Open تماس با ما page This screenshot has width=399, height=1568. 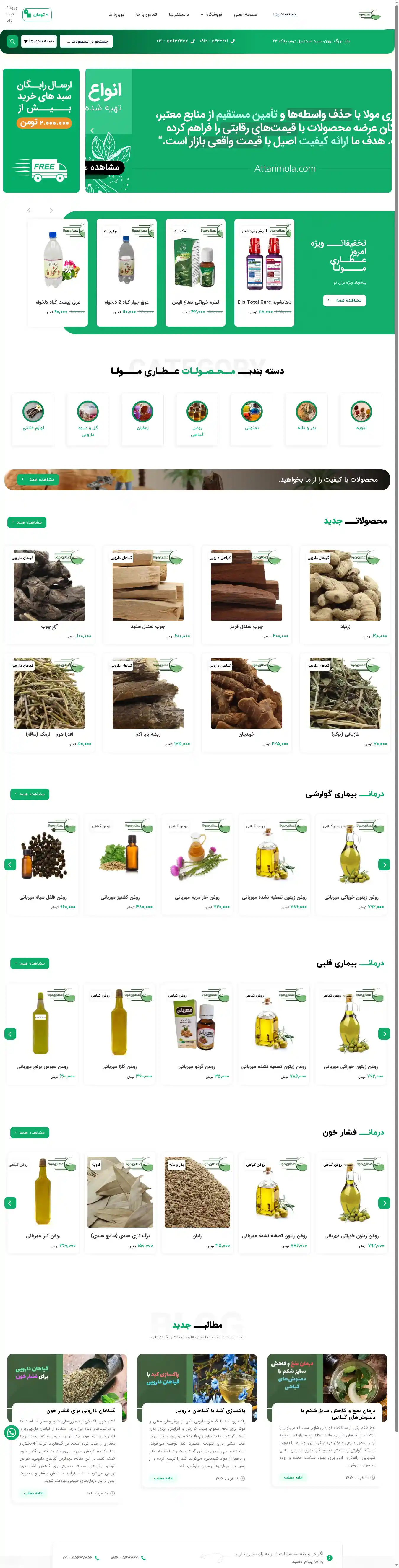pos(146,14)
